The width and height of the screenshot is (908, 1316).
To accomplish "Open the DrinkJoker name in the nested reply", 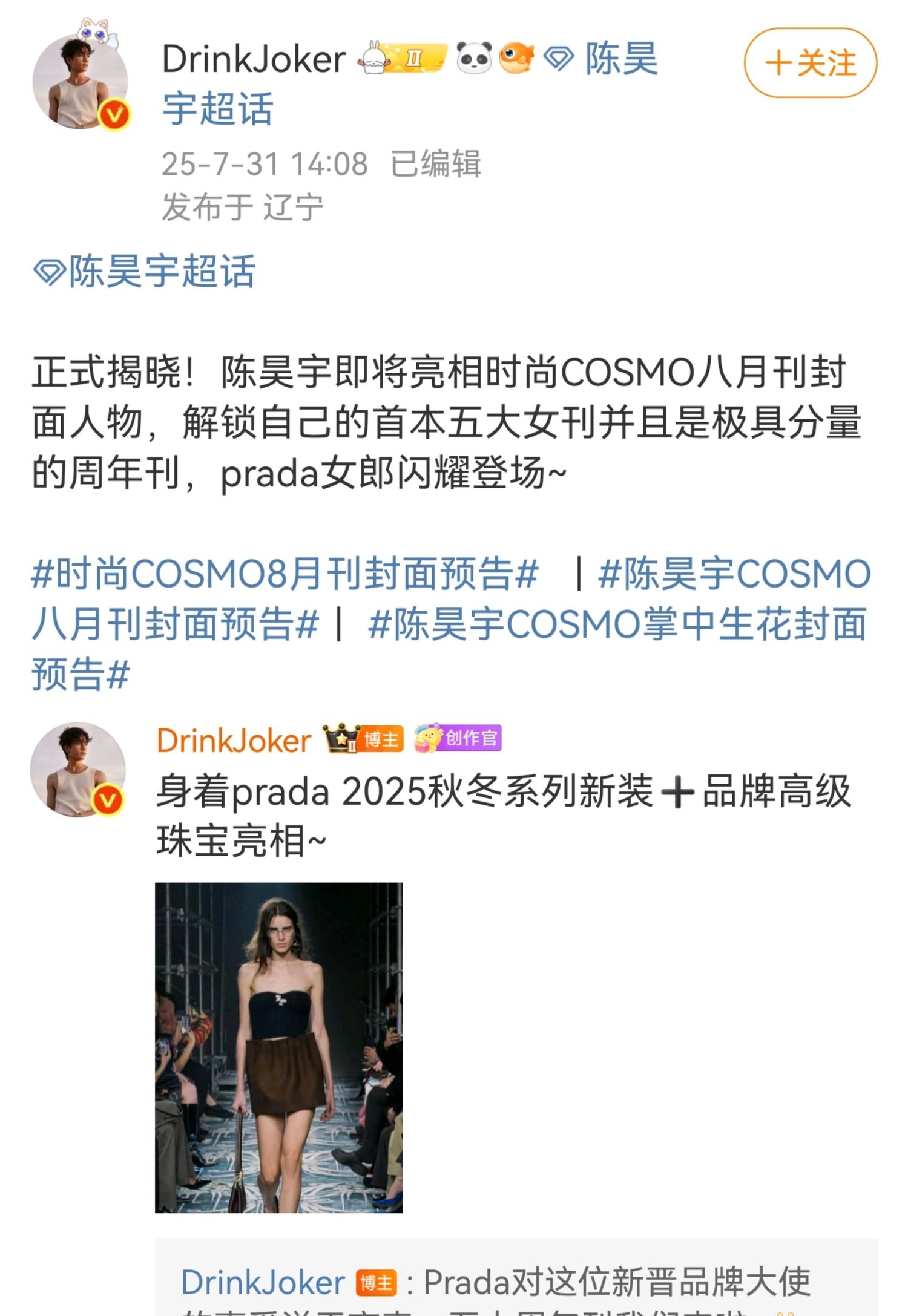I will click(263, 1282).
